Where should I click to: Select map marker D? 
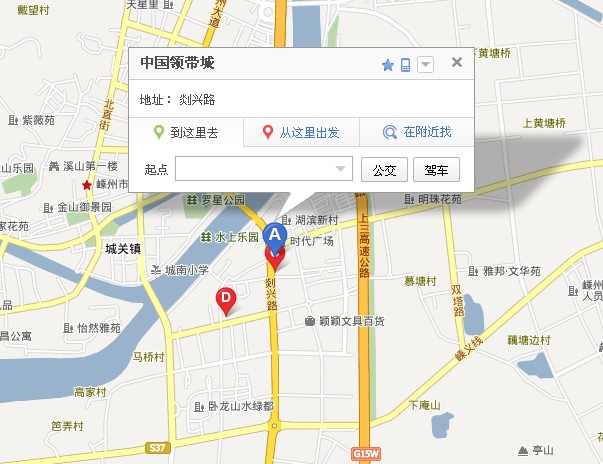[x=227, y=298]
